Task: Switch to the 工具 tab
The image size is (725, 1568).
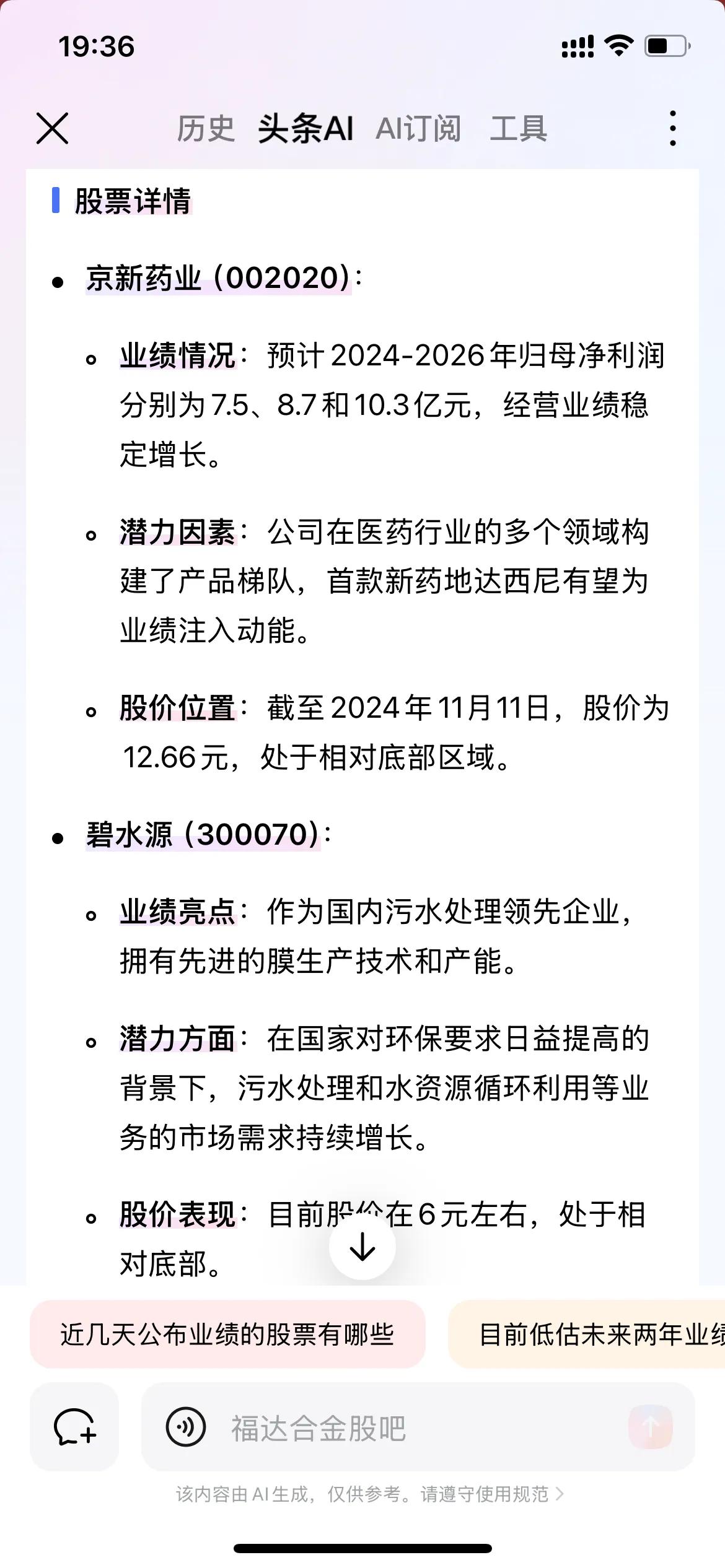Action: tap(521, 129)
